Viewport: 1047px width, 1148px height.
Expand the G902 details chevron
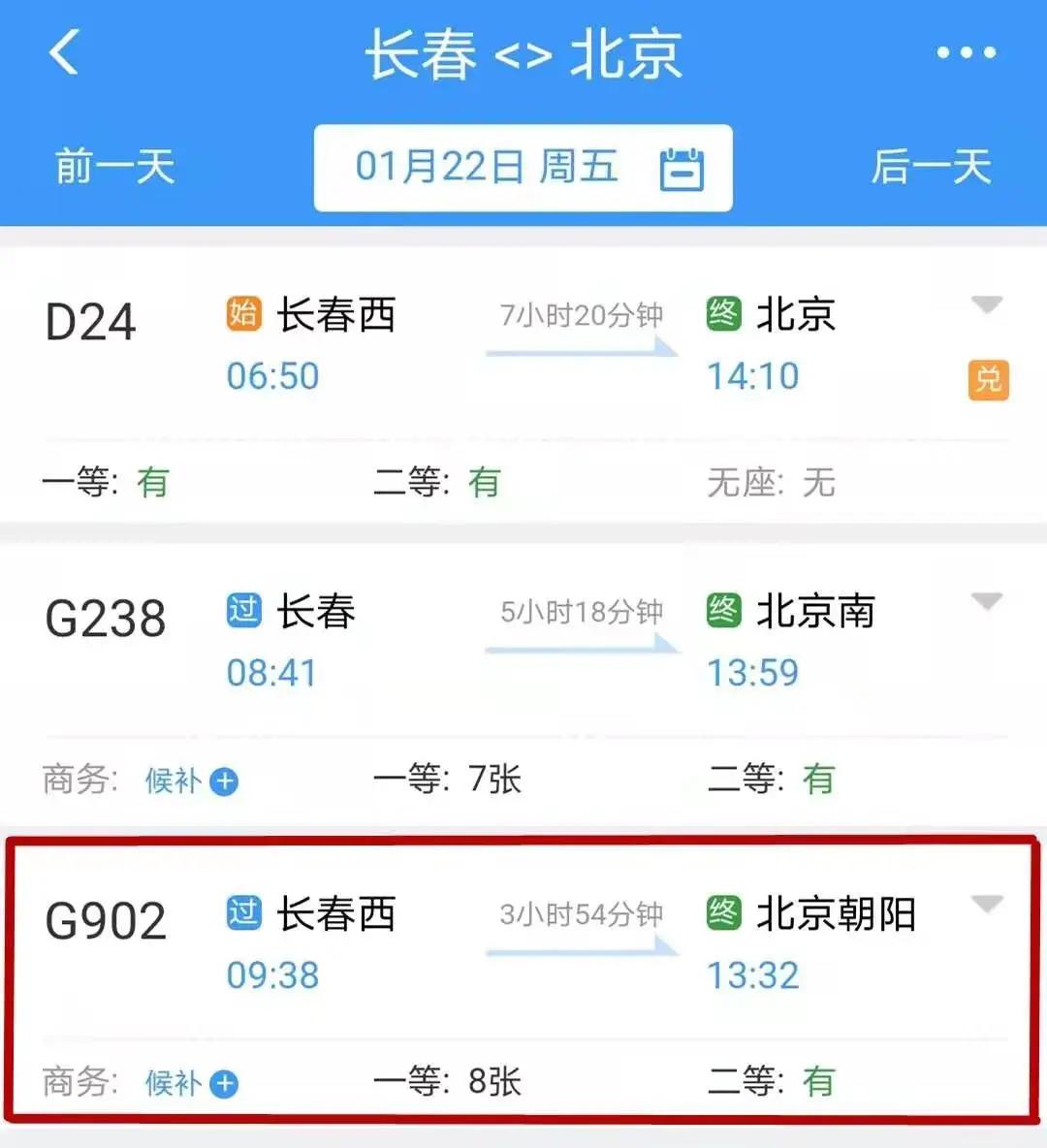[988, 902]
